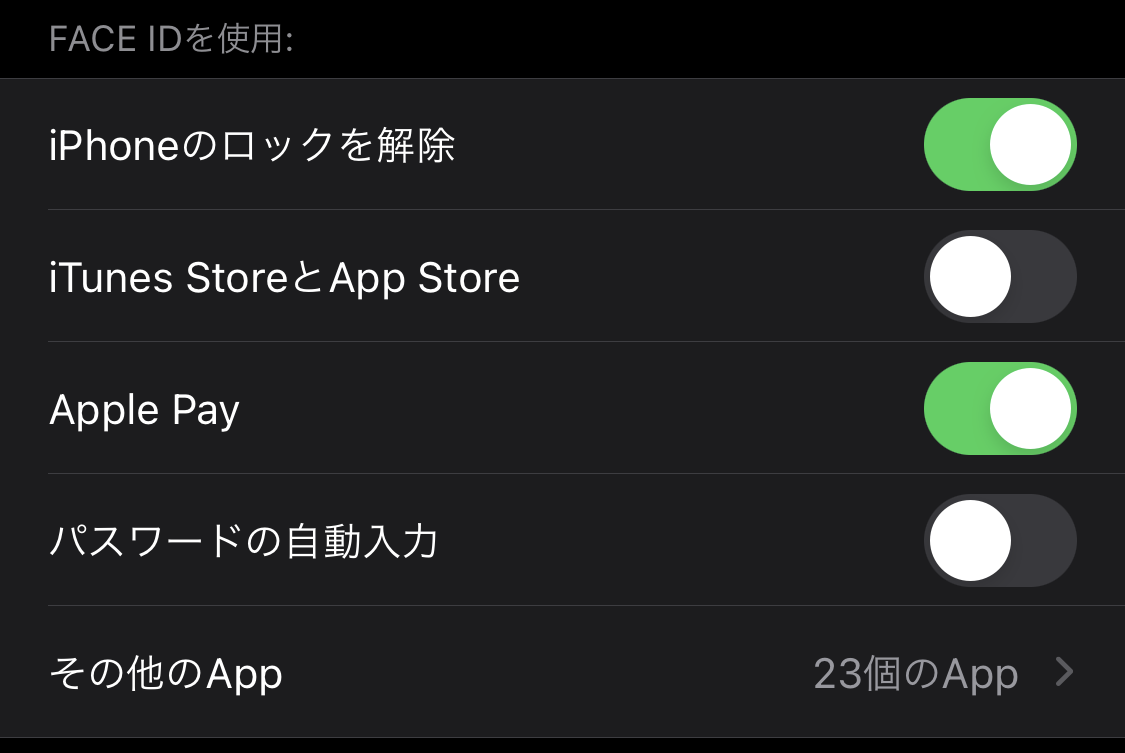This screenshot has width=1125, height=753.
Task: Disable Face ID for iPhoneのロックを解除
Action: (x=999, y=145)
